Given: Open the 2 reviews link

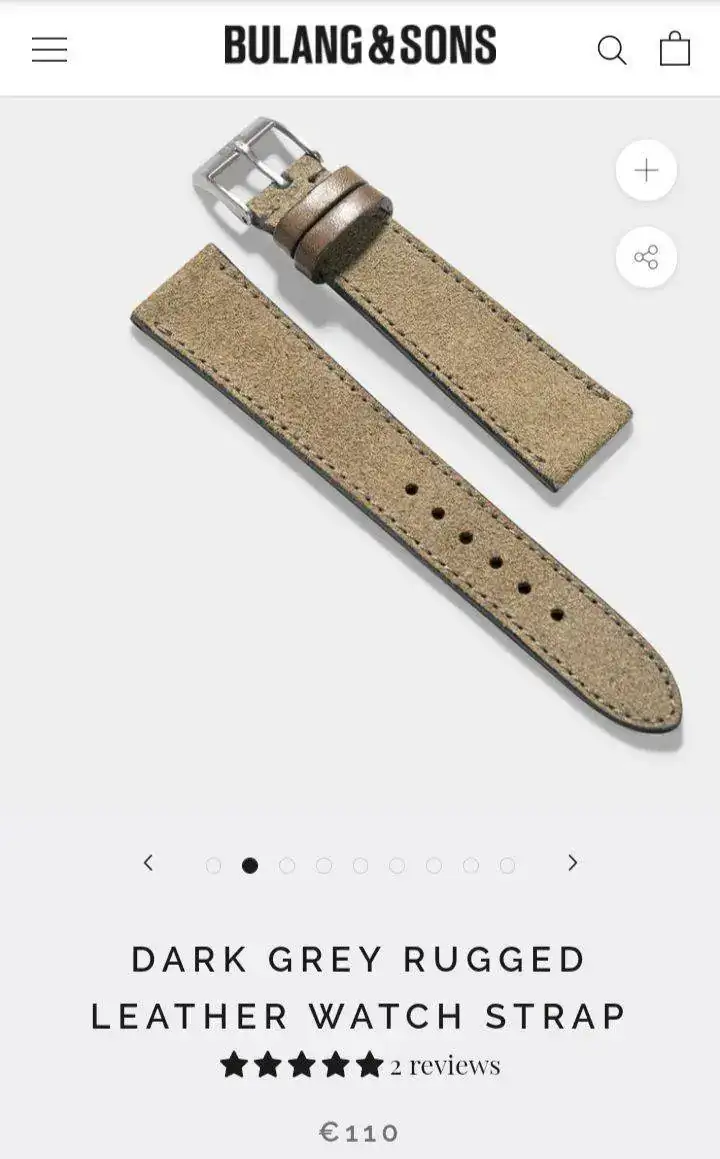Looking at the screenshot, I should pyautogui.click(x=445, y=1065).
